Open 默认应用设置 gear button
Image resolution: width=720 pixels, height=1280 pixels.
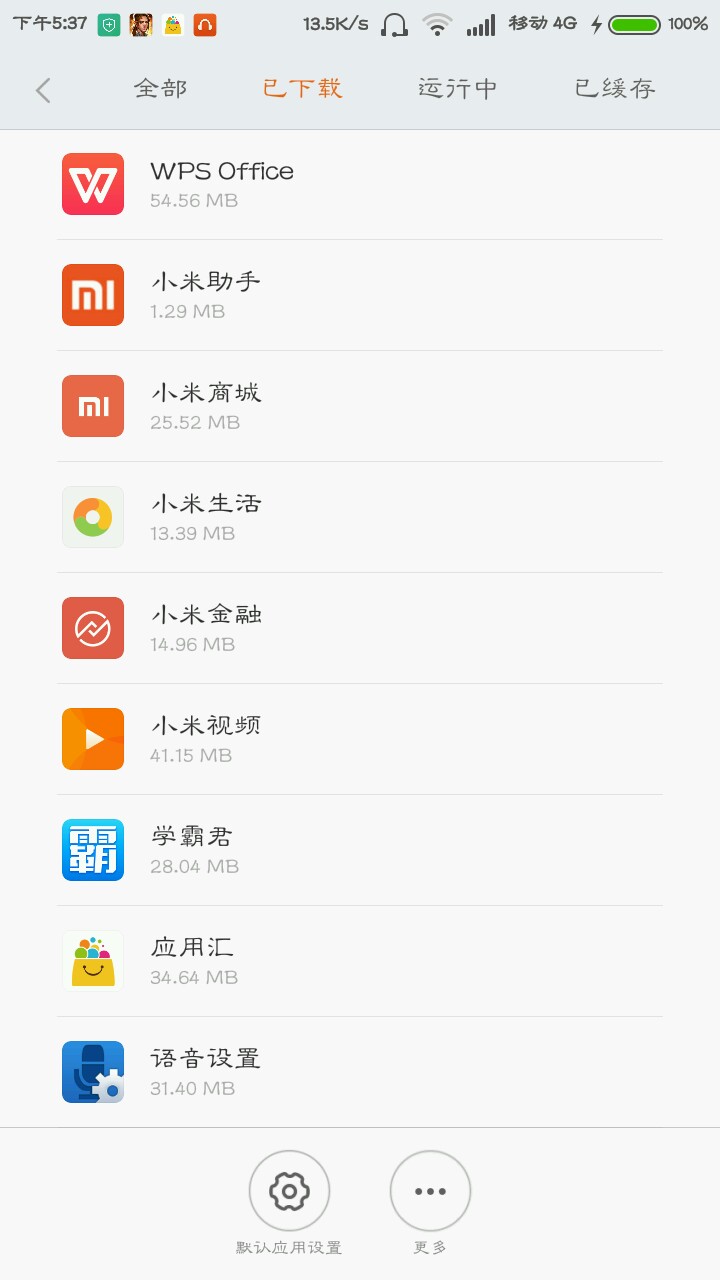tap(289, 1192)
